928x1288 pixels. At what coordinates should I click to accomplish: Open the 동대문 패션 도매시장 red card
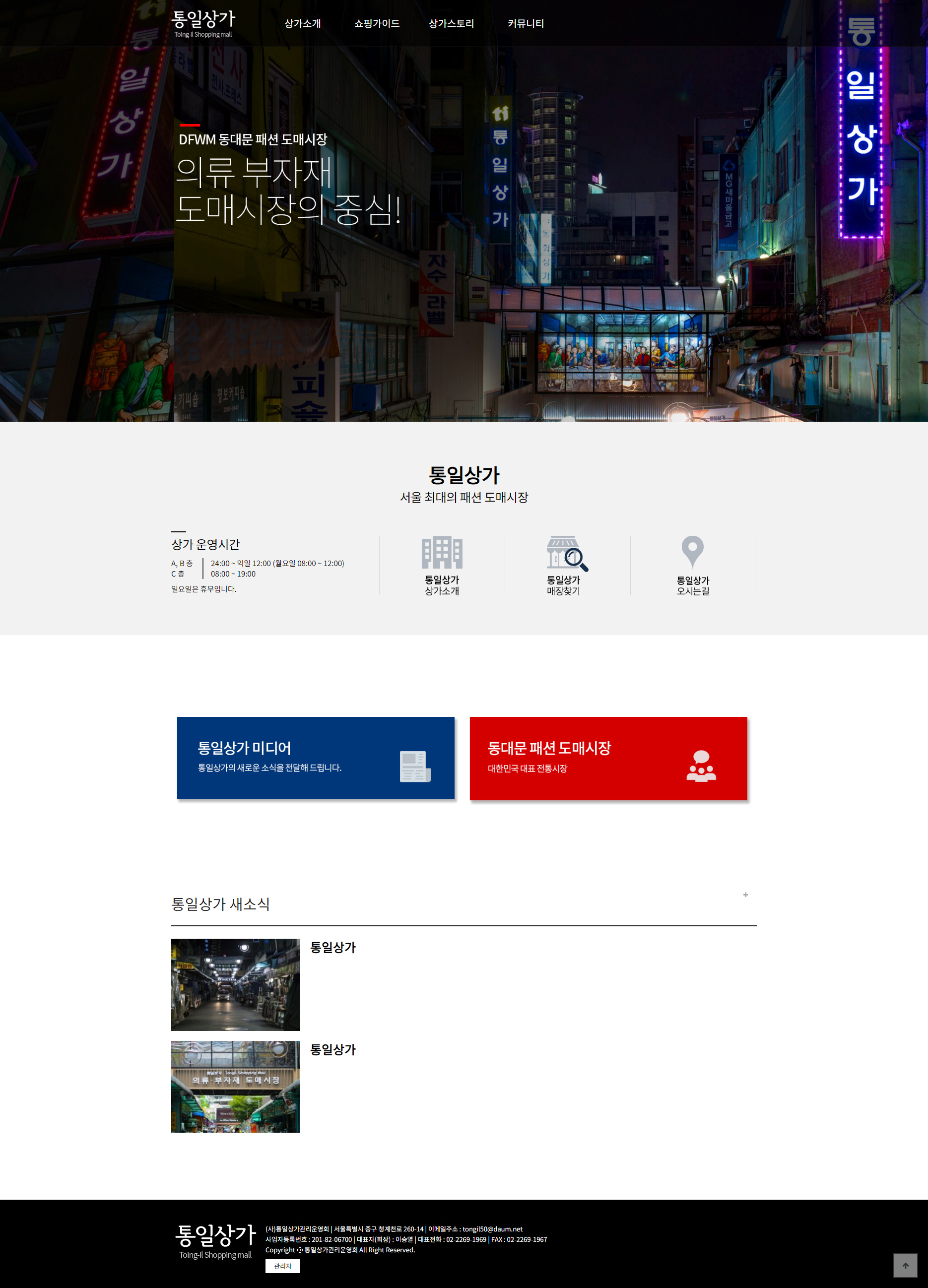[x=608, y=758]
